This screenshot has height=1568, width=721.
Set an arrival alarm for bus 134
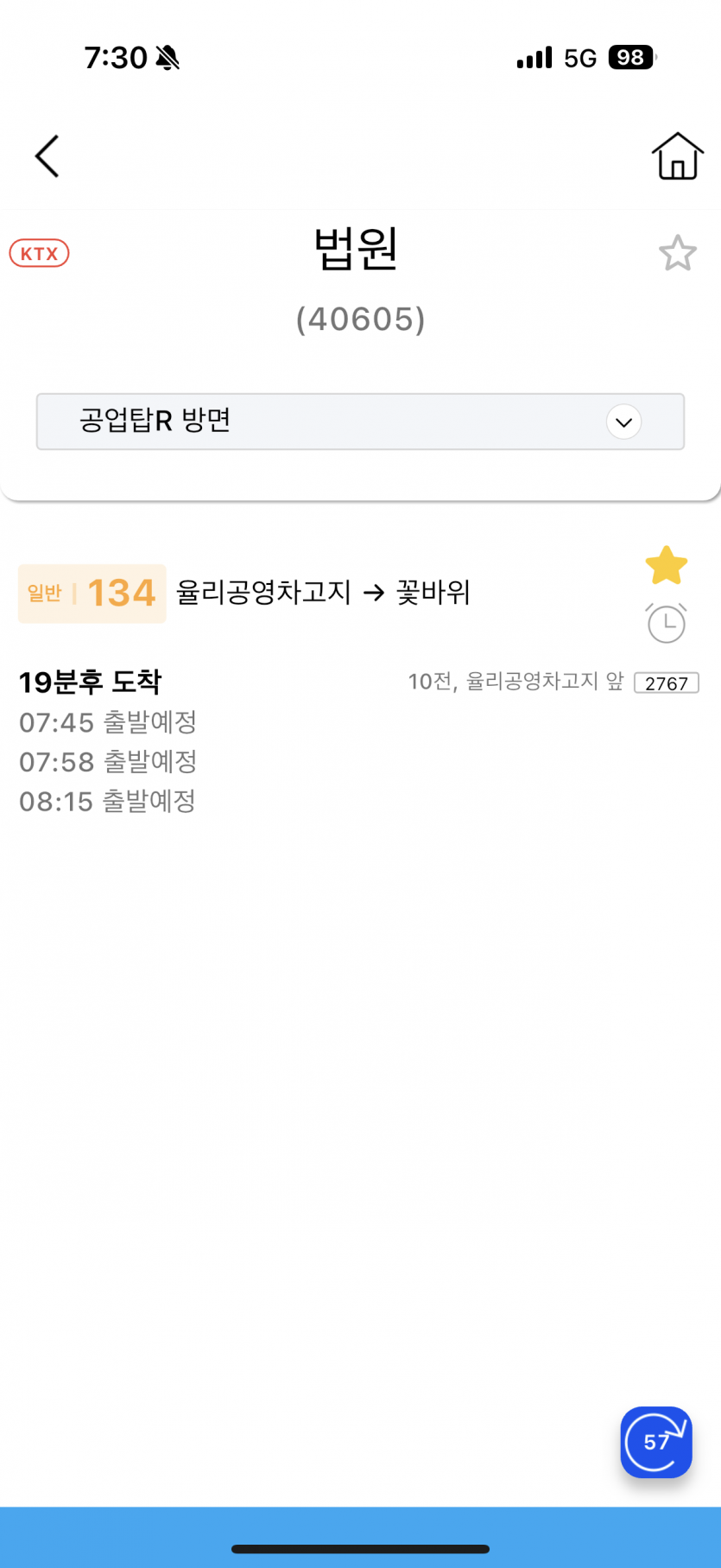pos(666,623)
